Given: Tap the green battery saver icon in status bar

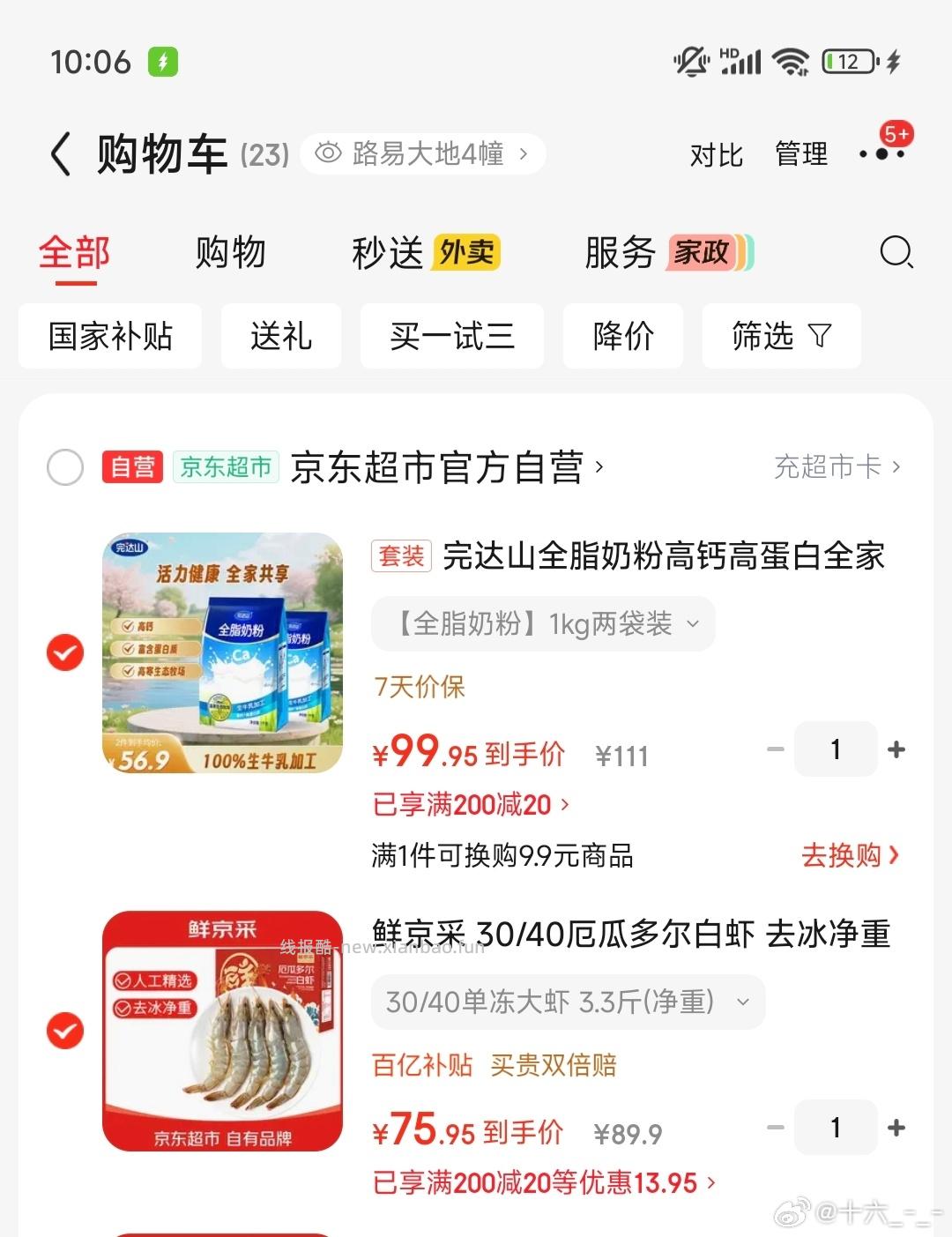Looking at the screenshot, I should pyautogui.click(x=163, y=62).
